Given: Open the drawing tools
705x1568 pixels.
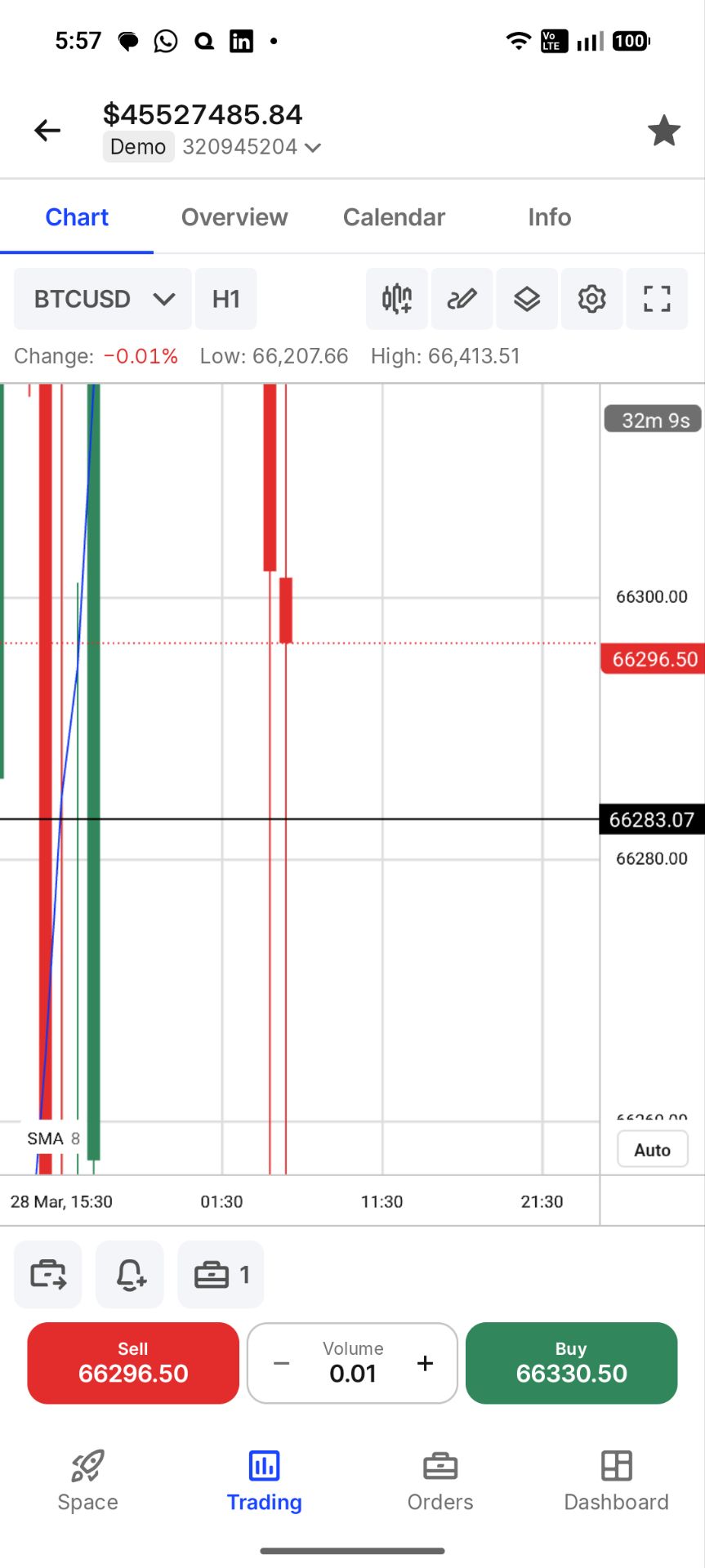Looking at the screenshot, I should pyautogui.click(x=462, y=299).
